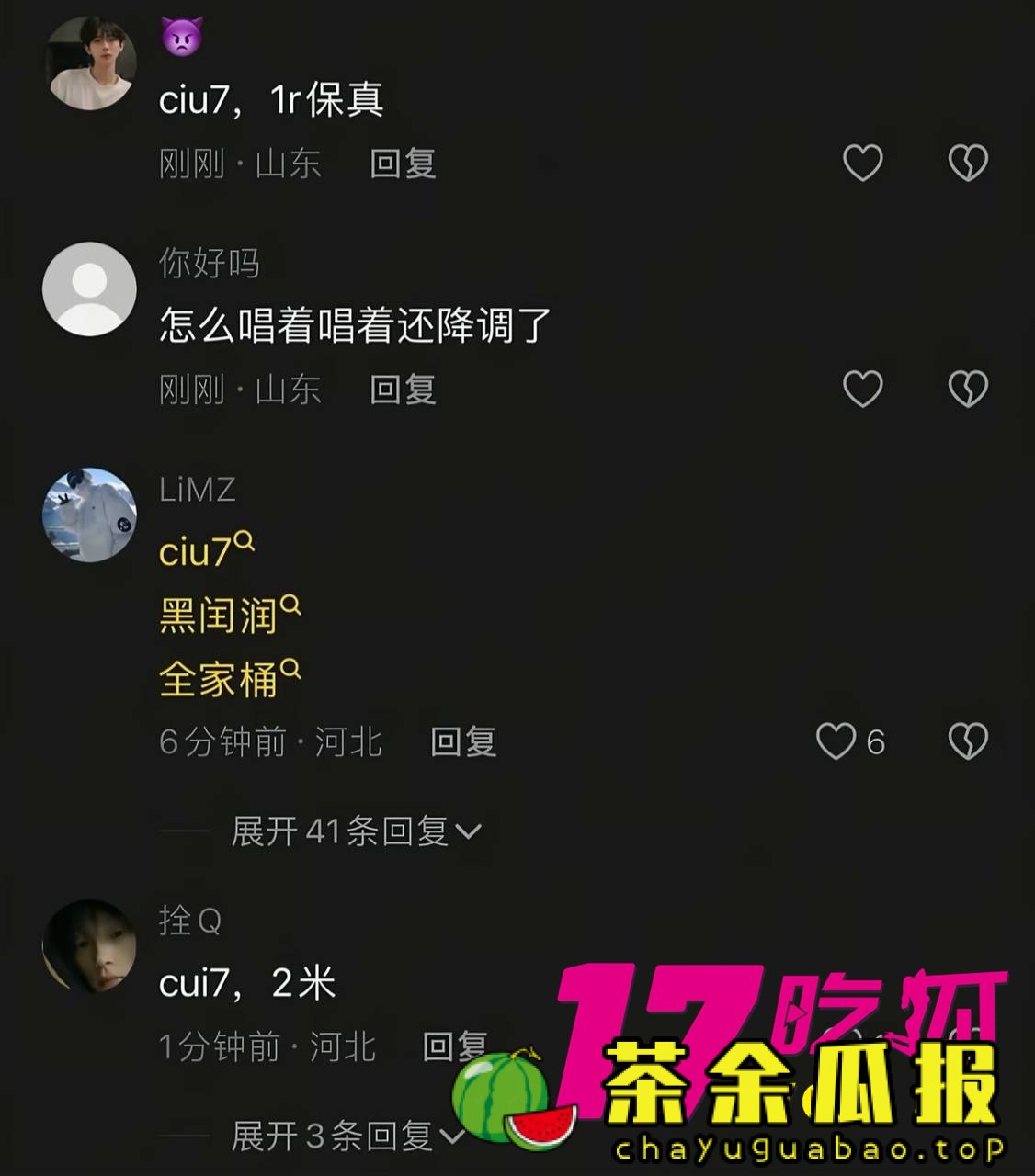Search the keyword 黑闰润

click(229, 615)
